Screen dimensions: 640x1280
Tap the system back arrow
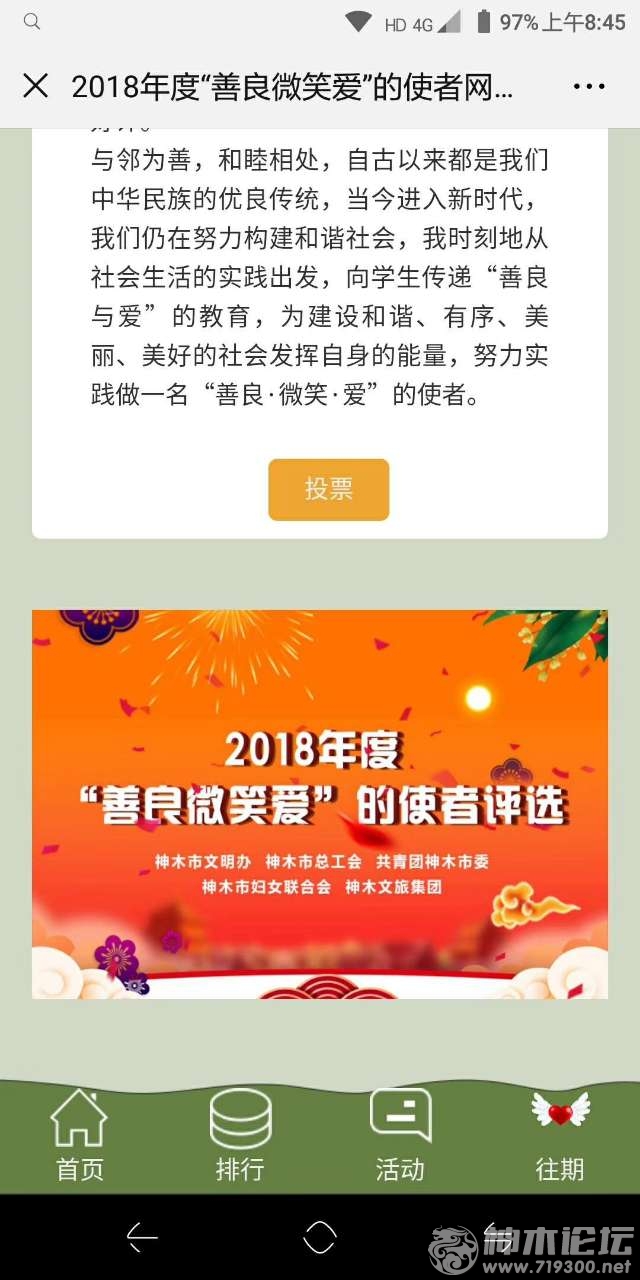tap(142, 1238)
